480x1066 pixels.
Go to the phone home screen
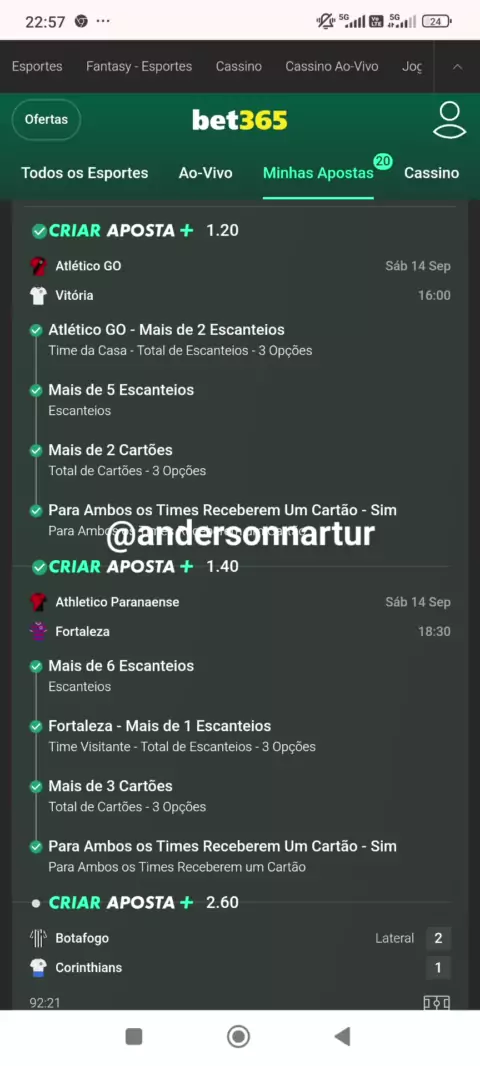pos(239,1037)
